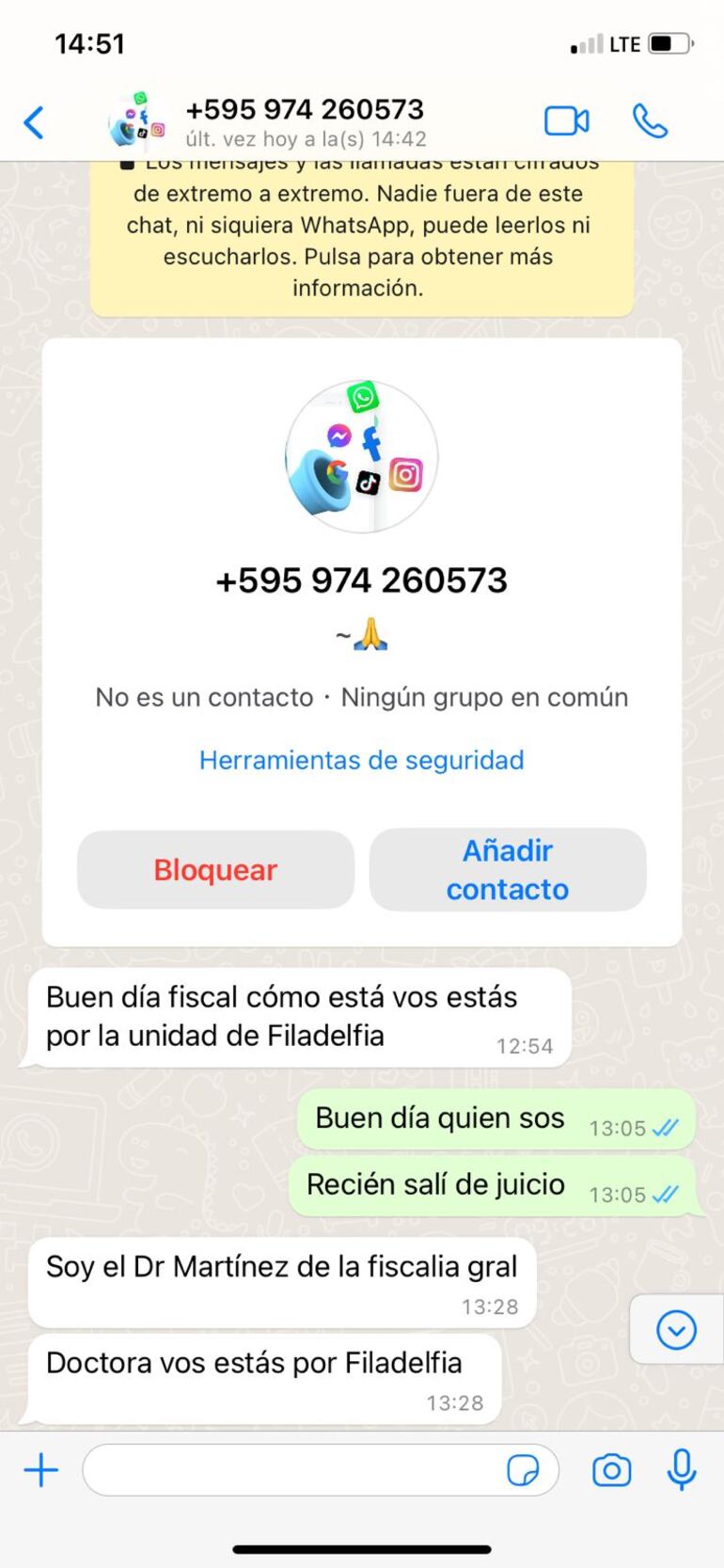Start a video call with this number
Image resolution: width=724 pixels, height=1568 pixels.
pos(566,121)
